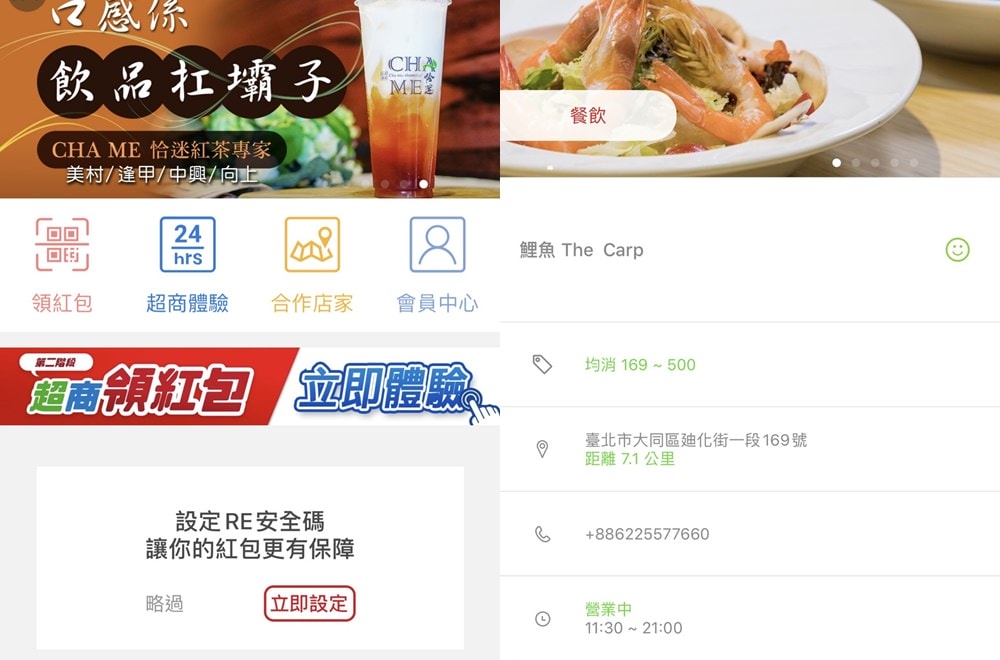1000x660 pixels.
Task: Open the 合作店家 map
Action: (x=312, y=264)
